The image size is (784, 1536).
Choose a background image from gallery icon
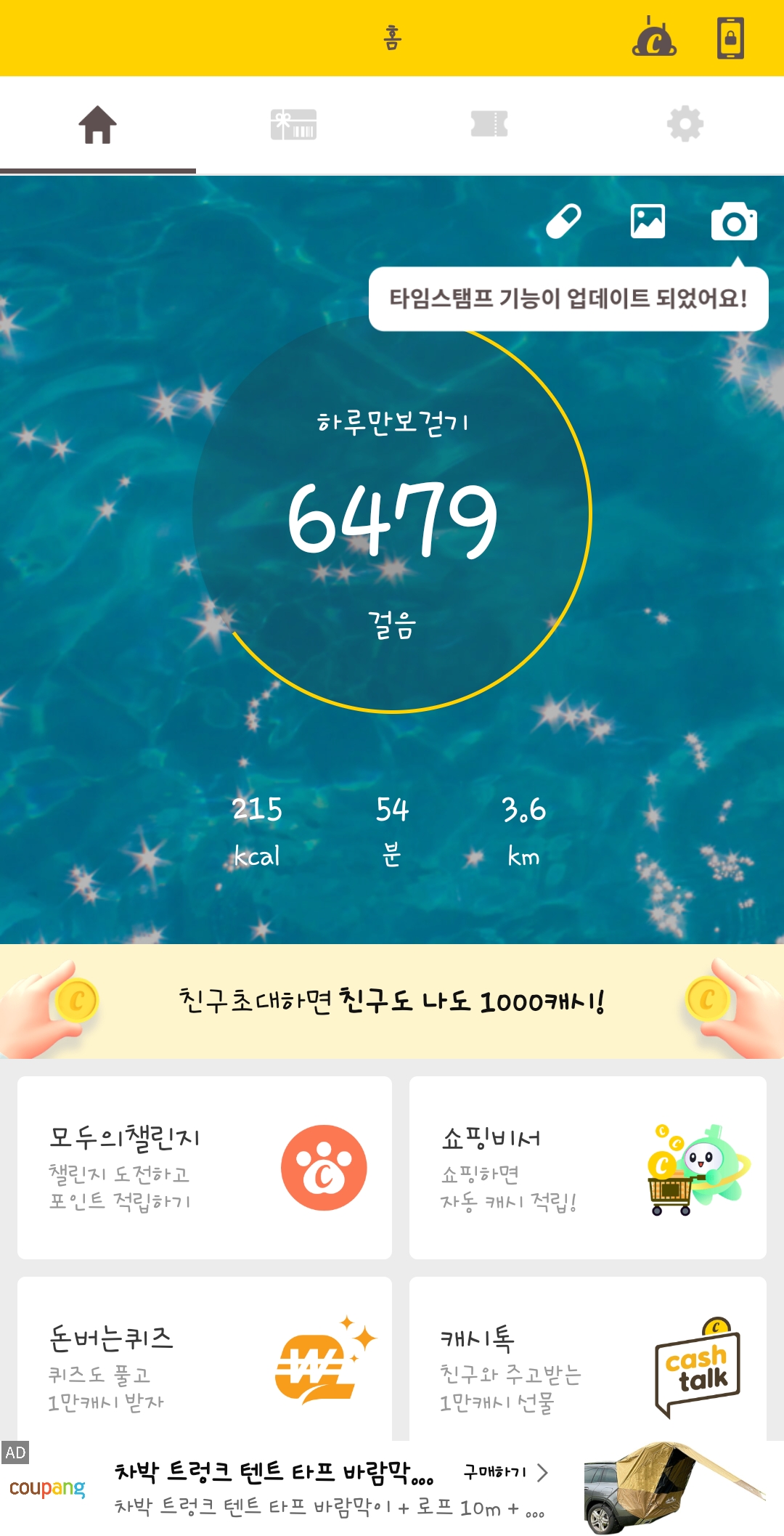click(x=648, y=222)
